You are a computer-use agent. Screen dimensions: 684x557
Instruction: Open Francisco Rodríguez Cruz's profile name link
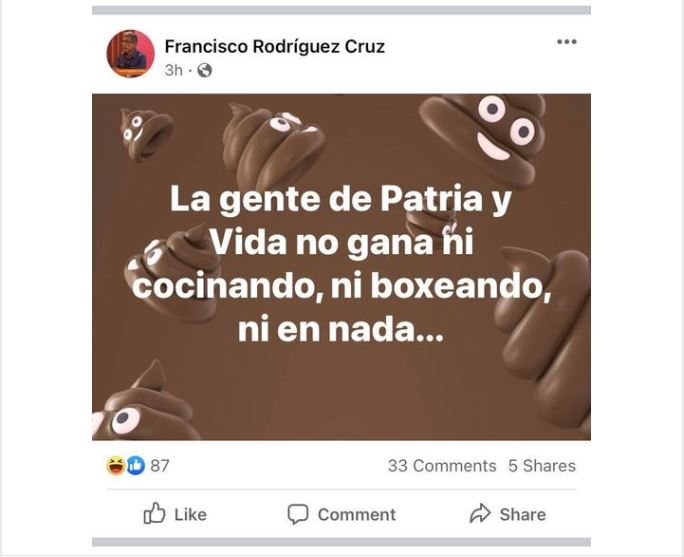pyautogui.click(x=274, y=46)
